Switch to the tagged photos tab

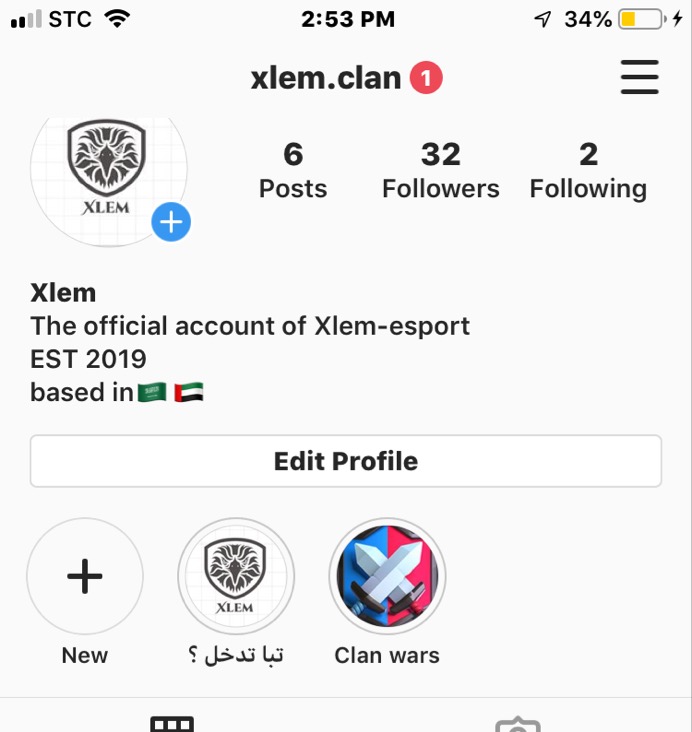coord(518,723)
